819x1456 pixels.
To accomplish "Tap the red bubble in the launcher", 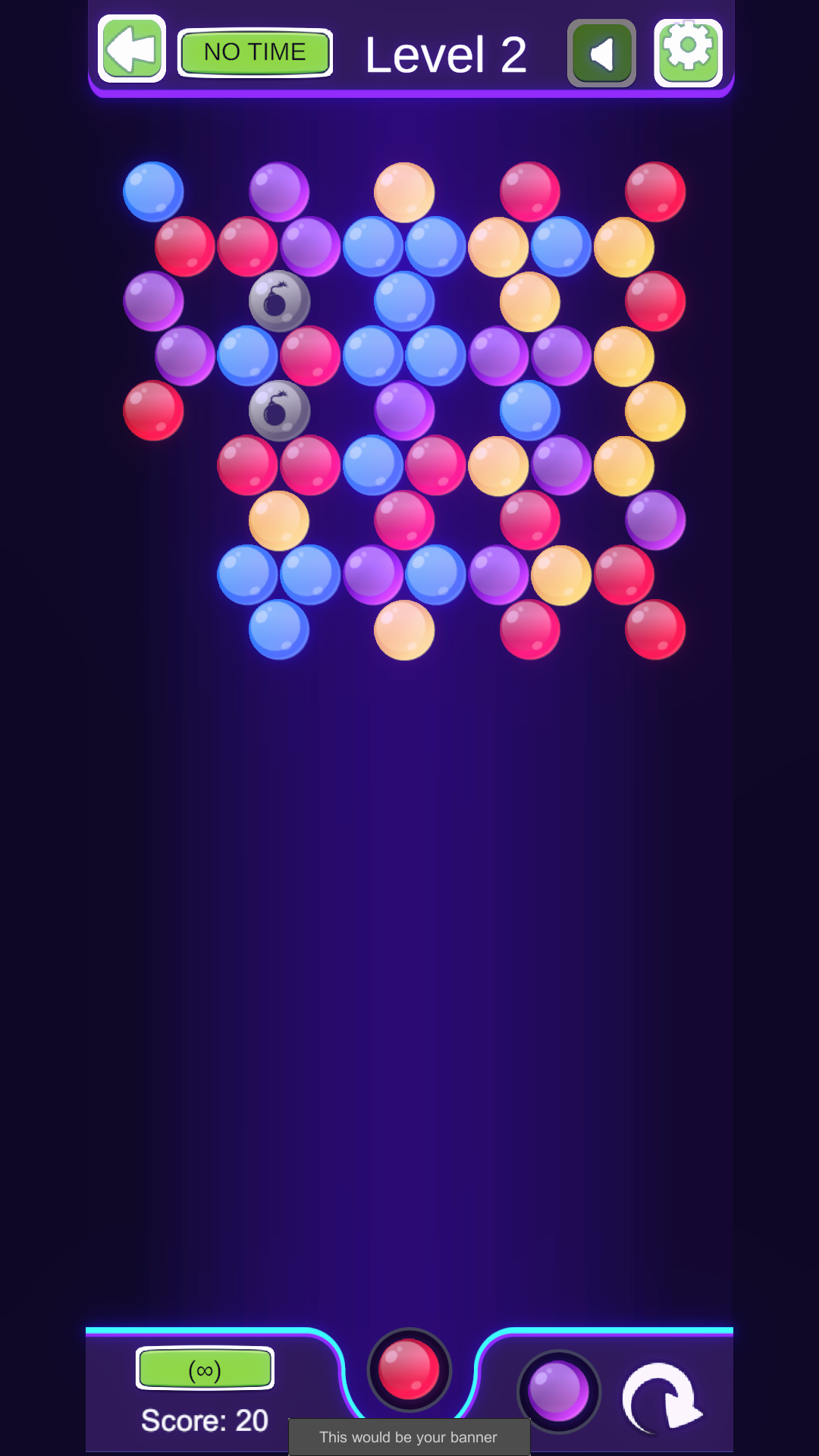I will (409, 1370).
